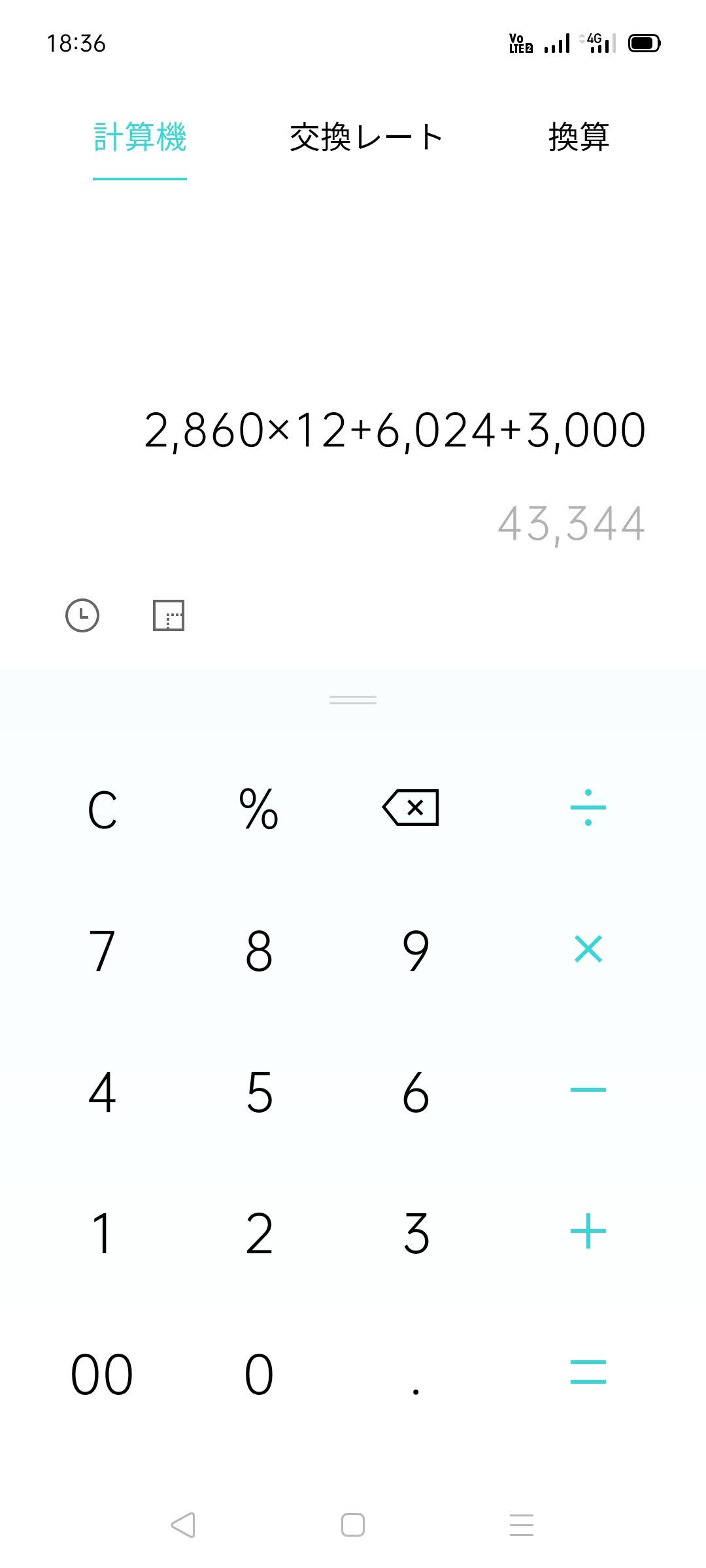Open the floating window mode icon
Viewport: 706px width, 1568px height.
tap(169, 615)
